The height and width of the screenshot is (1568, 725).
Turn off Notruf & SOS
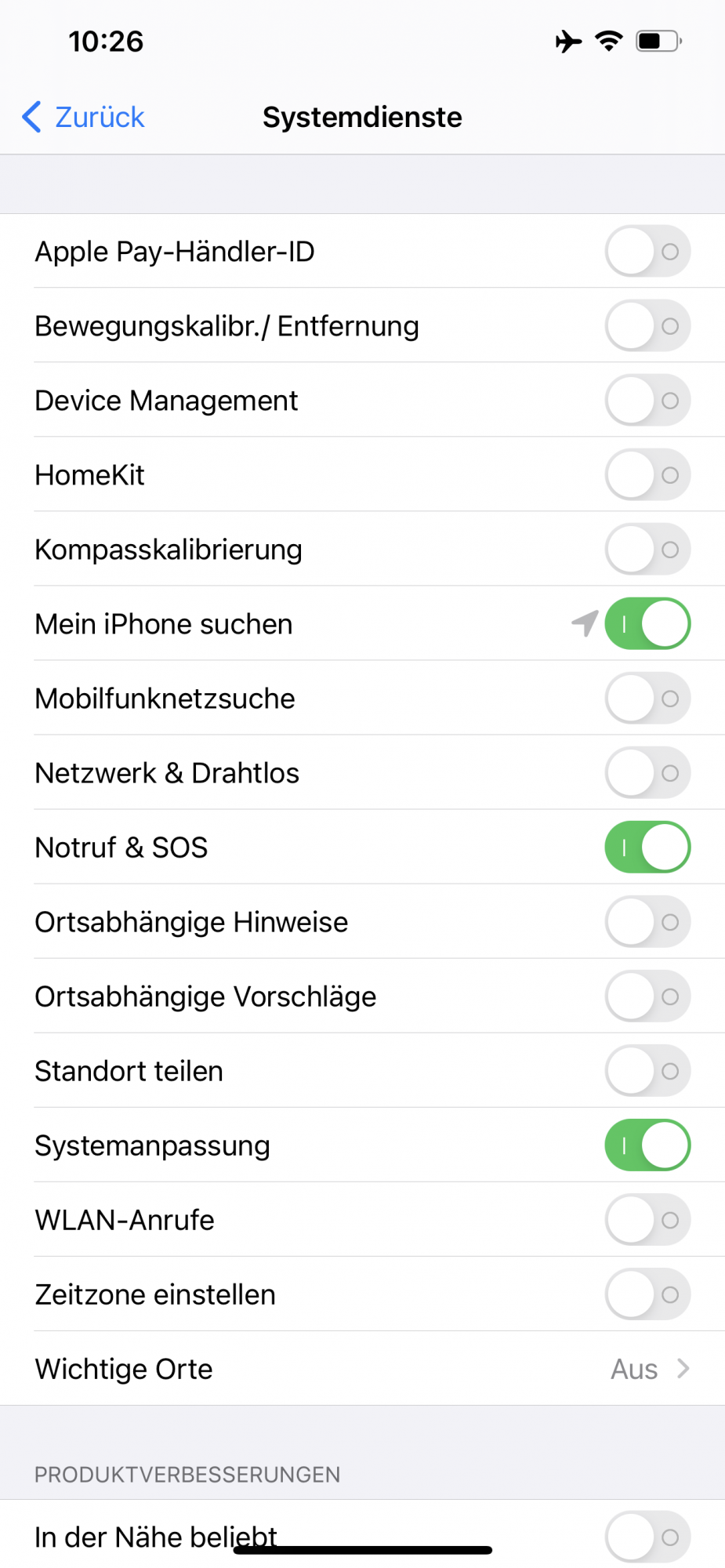click(647, 848)
